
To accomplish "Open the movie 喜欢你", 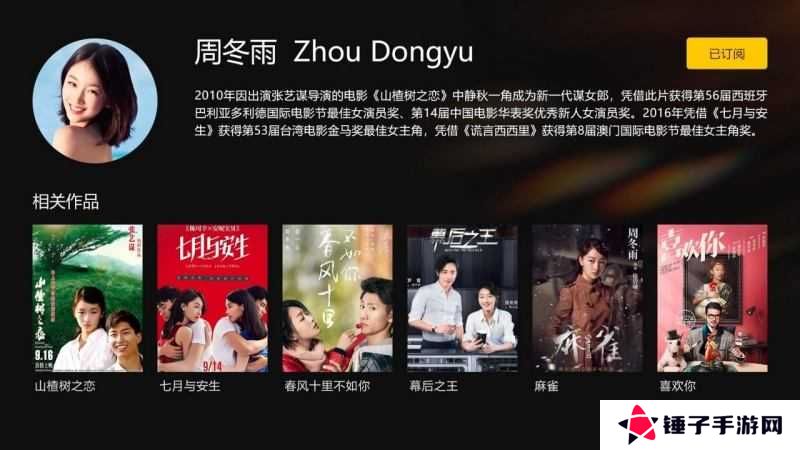I will [x=711, y=298].
